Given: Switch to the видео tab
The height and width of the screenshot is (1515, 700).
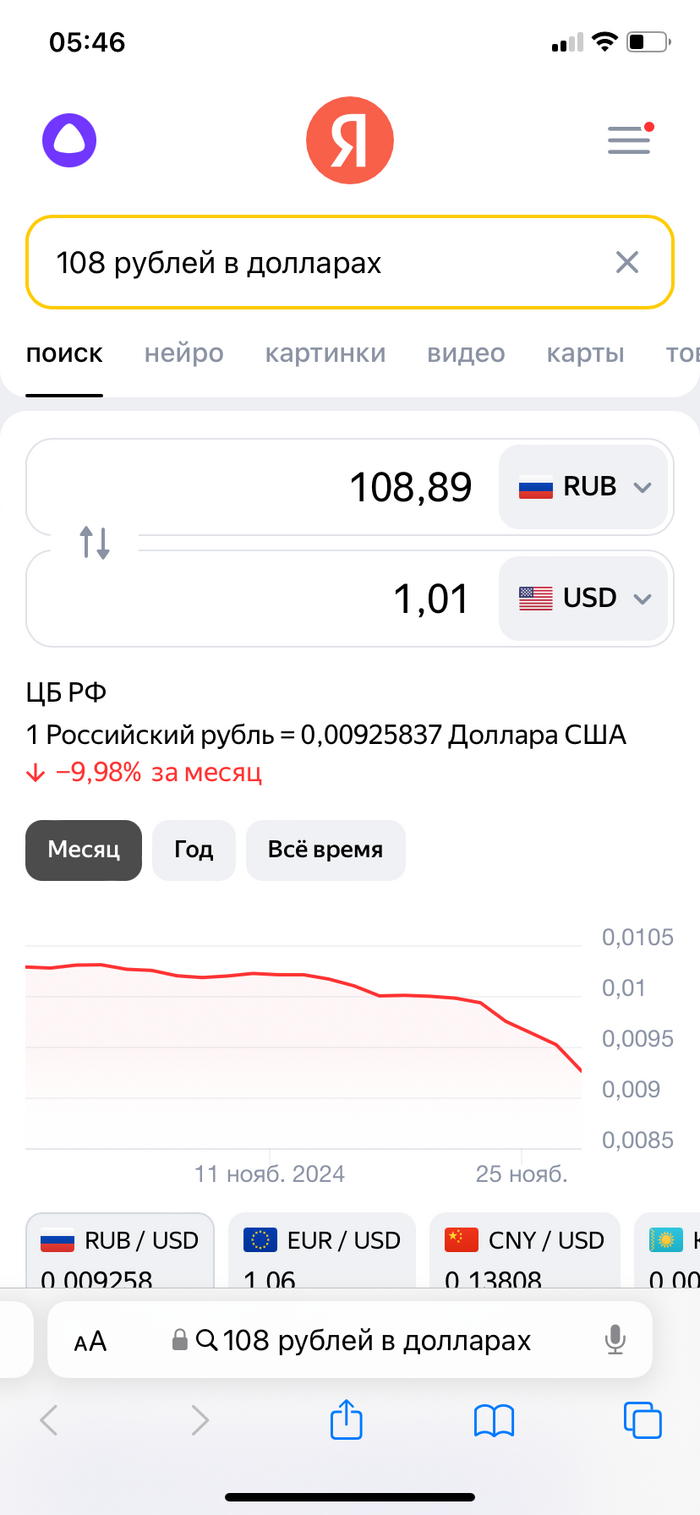Looking at the screenshot, I should [x=466, y=353].
